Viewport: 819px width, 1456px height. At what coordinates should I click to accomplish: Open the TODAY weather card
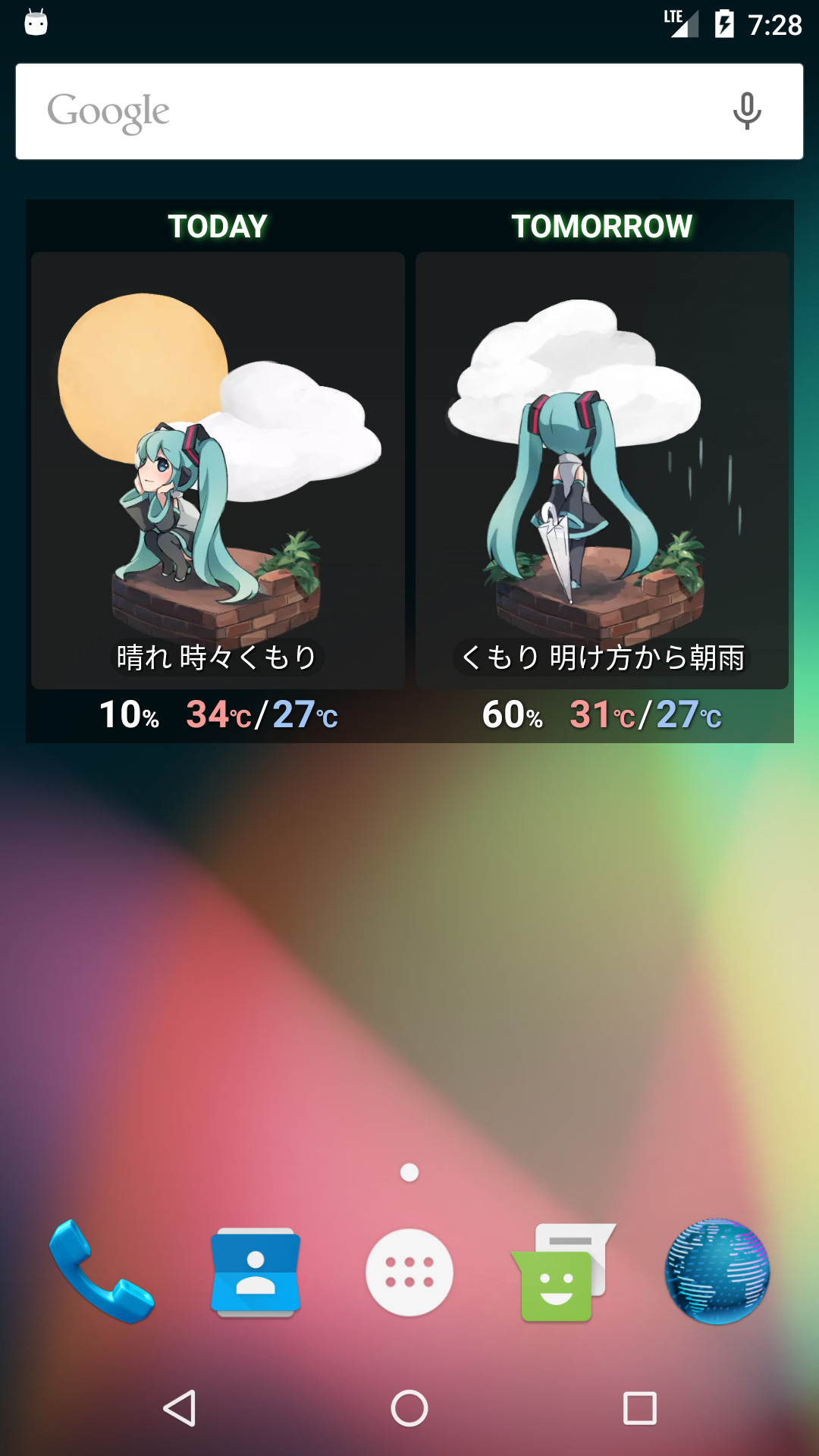[218, 470]
